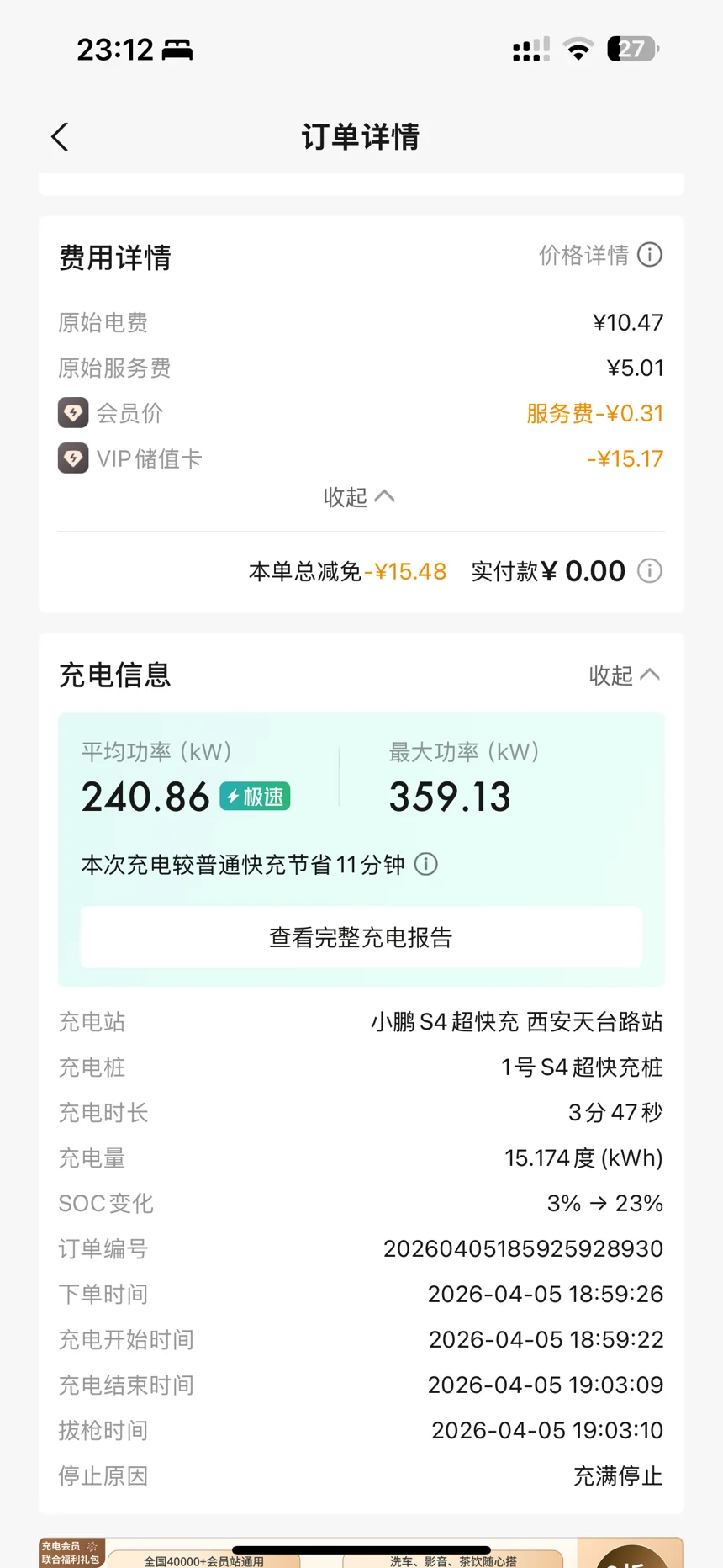Tap info icon beside 实付款 amount
This screenshot has width=723, height=1568.
click(x=650, y=571)
